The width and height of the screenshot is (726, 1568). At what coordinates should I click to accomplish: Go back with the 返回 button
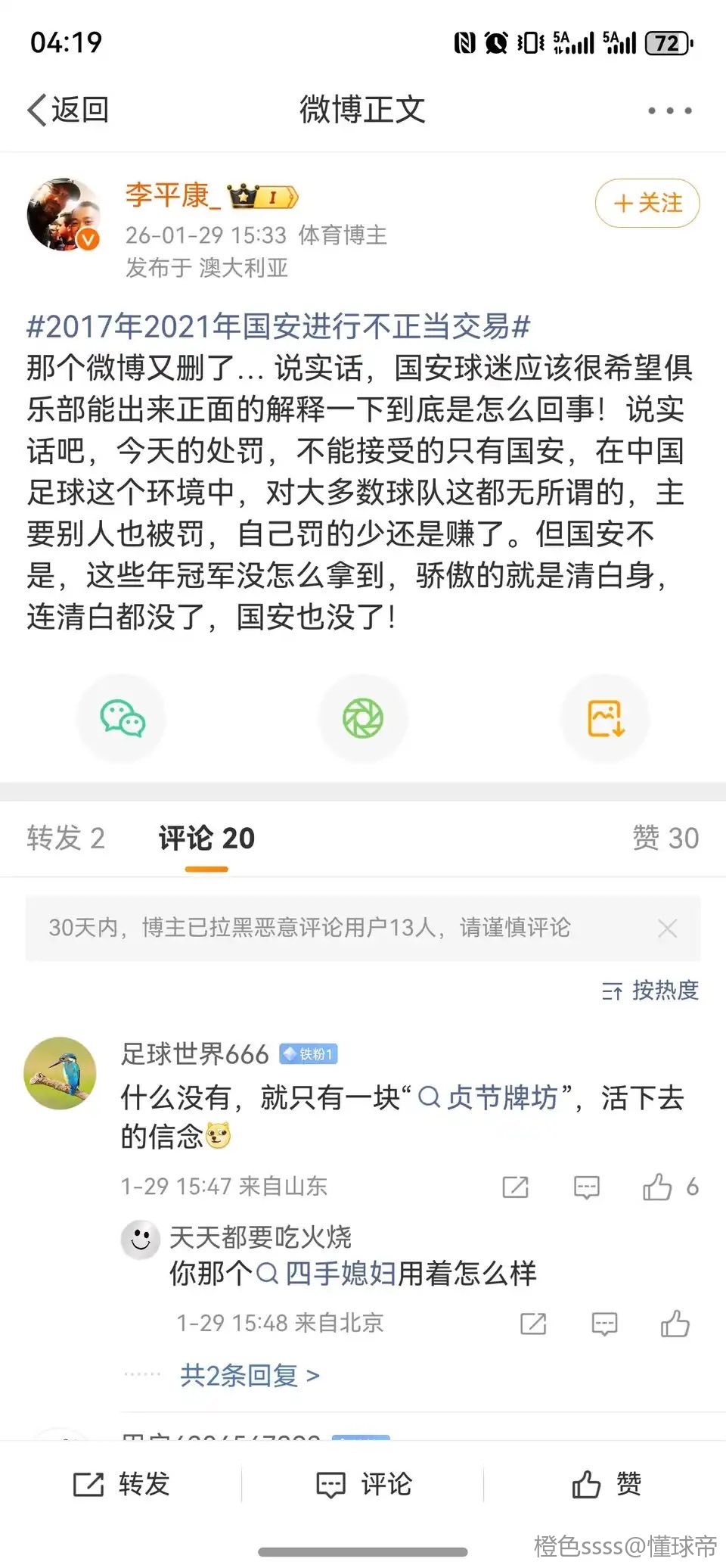pos(68,110)
